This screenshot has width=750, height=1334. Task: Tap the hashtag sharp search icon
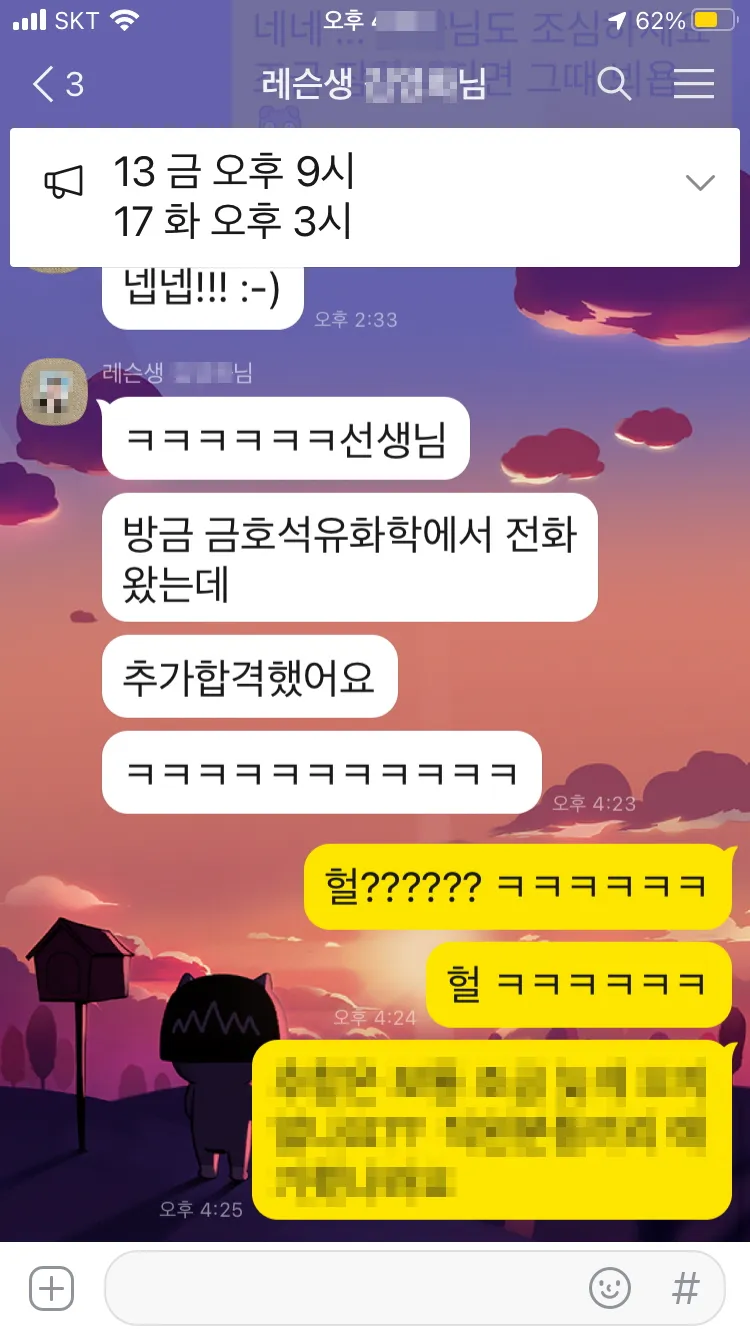coord(685,1288)
